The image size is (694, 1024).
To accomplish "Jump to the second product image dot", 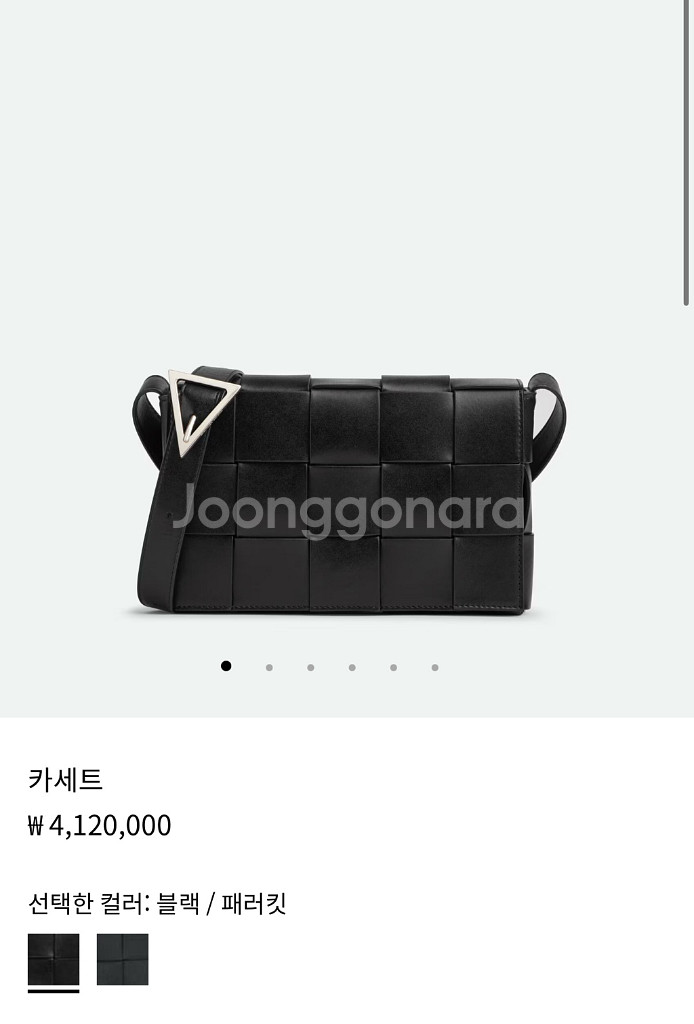I will coord(269,667).
